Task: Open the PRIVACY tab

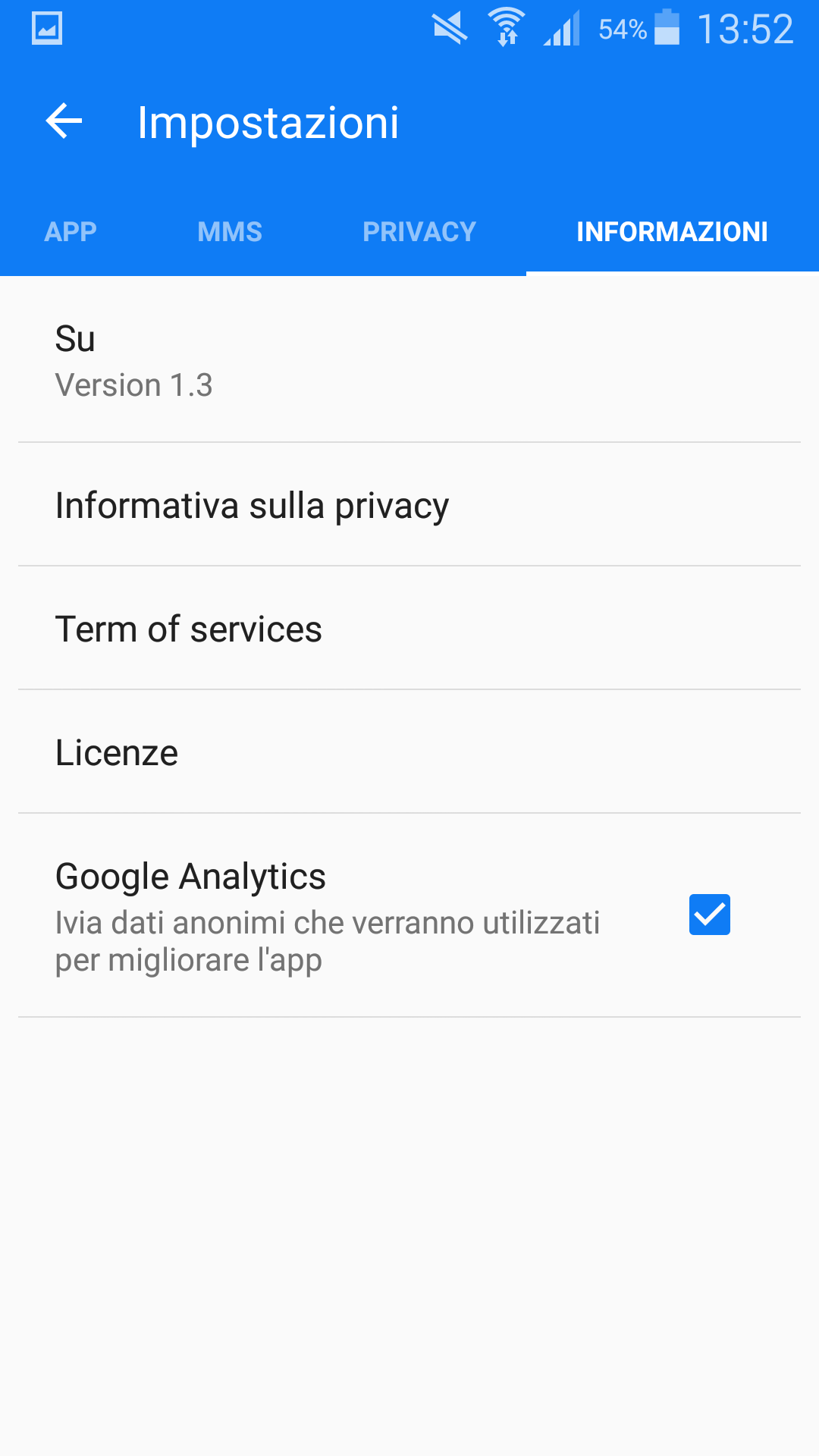Action: (x=419, y=231)
